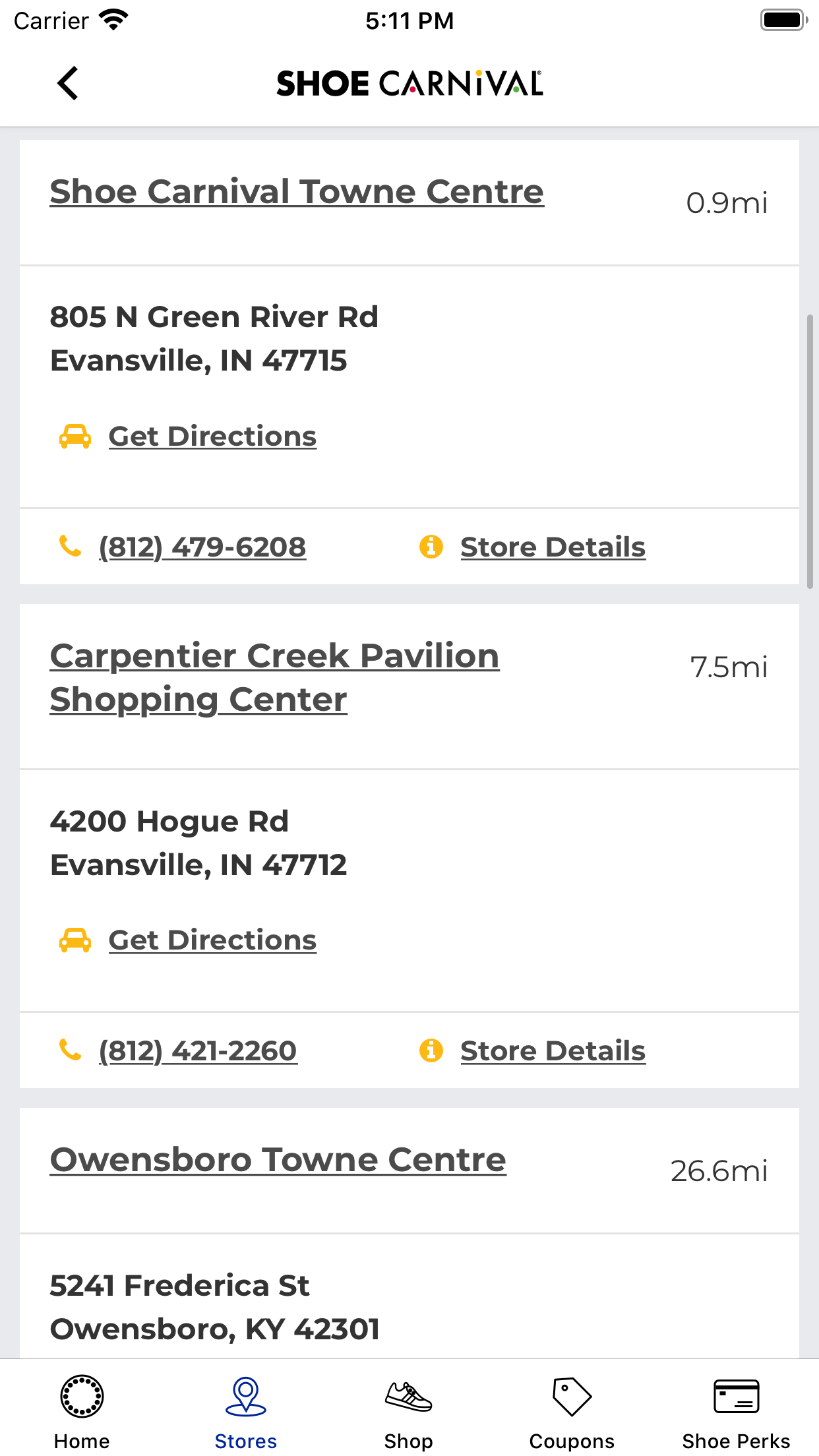The image size is (819, 1456).
Task: Call (812) 421-2260
Action: [197, 1051]
